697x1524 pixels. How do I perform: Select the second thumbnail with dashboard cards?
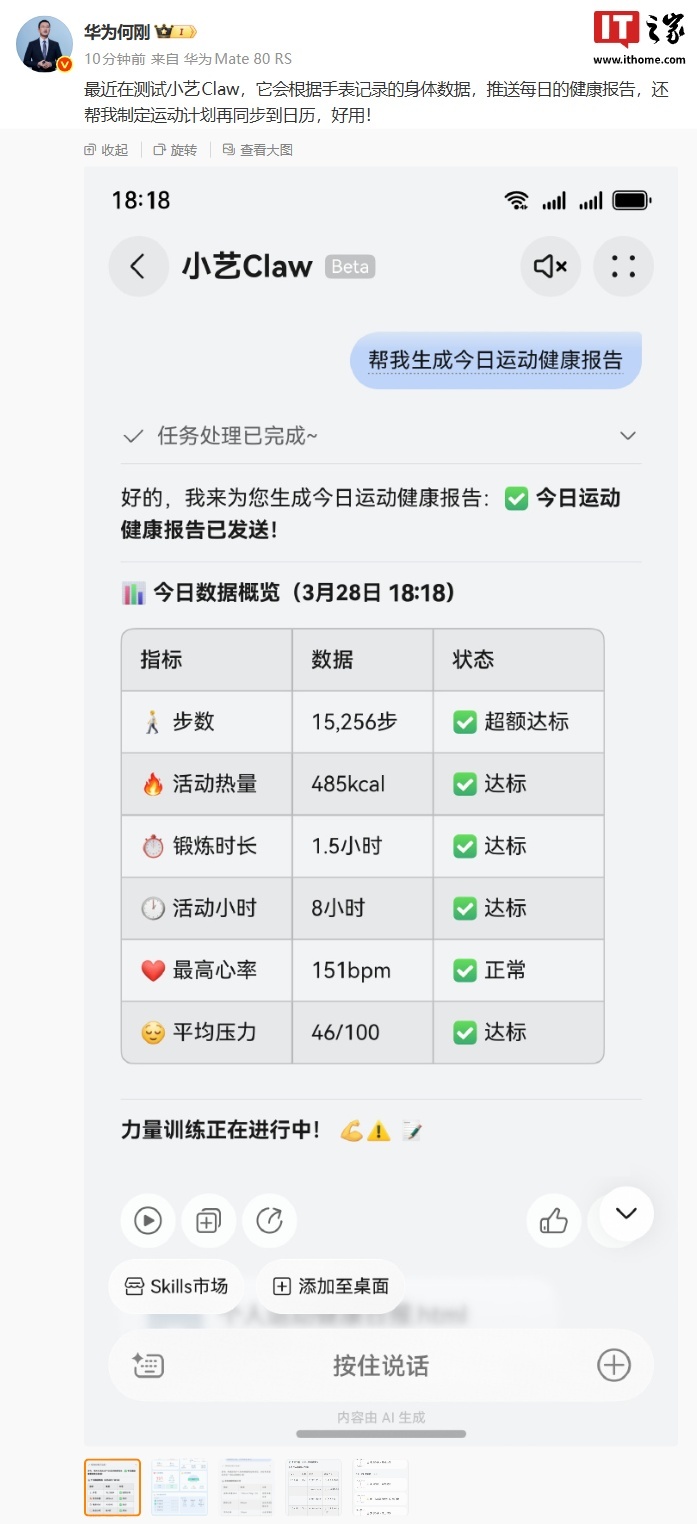tap(180, 1487)
